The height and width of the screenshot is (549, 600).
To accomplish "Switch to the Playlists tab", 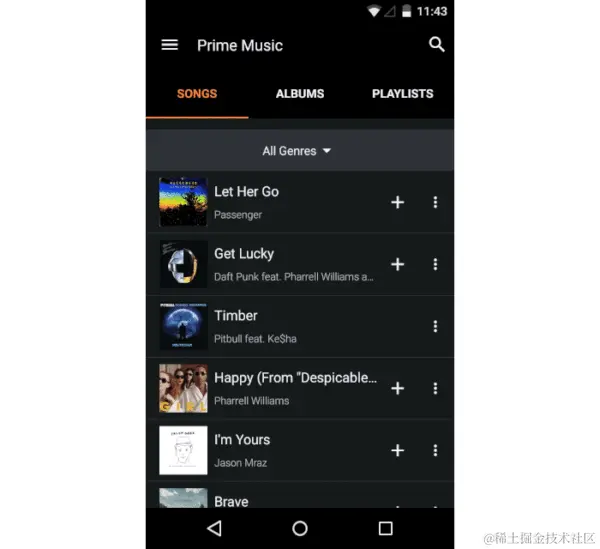I will pyautogui.click(x=402, y=94).
